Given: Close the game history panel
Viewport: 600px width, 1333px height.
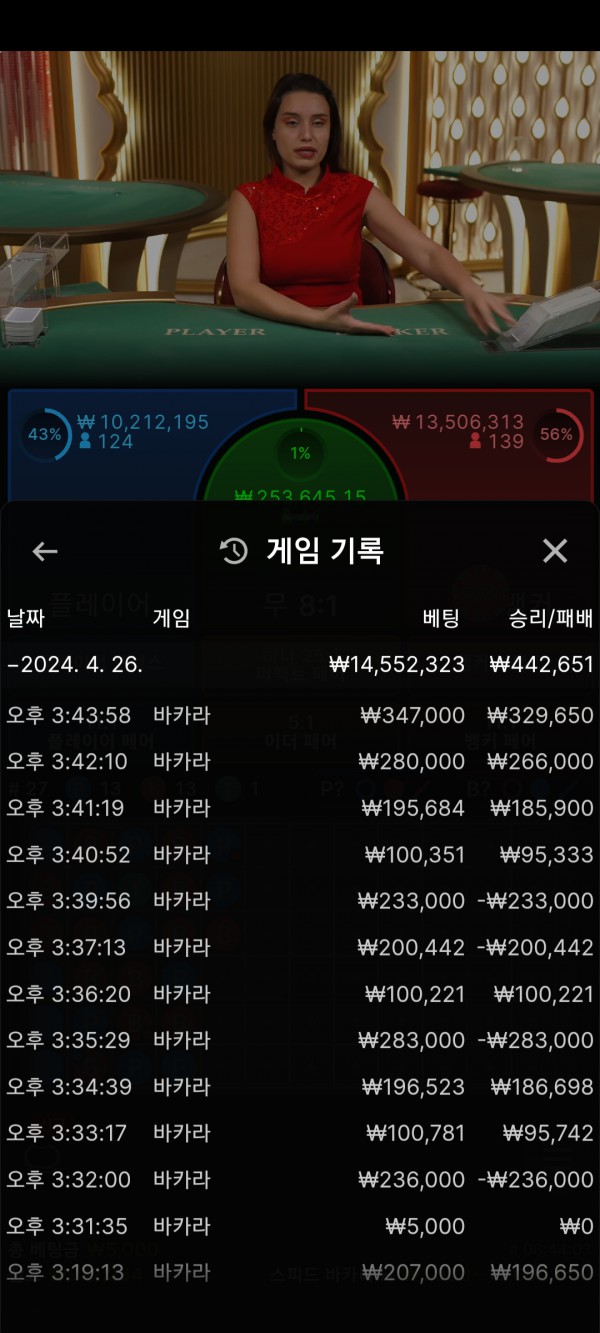Looking at the screenshot, I should [554, 551].
